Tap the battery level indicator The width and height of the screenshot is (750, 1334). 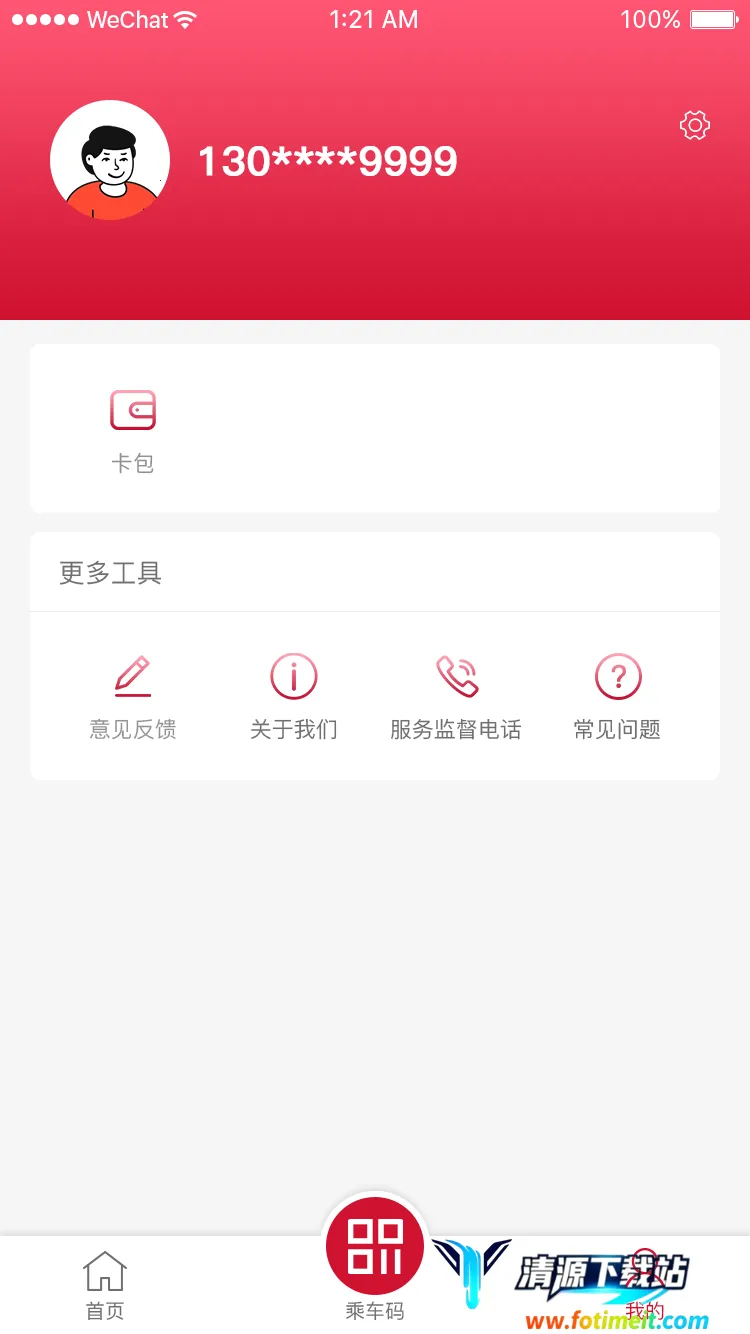pos(710,17)
